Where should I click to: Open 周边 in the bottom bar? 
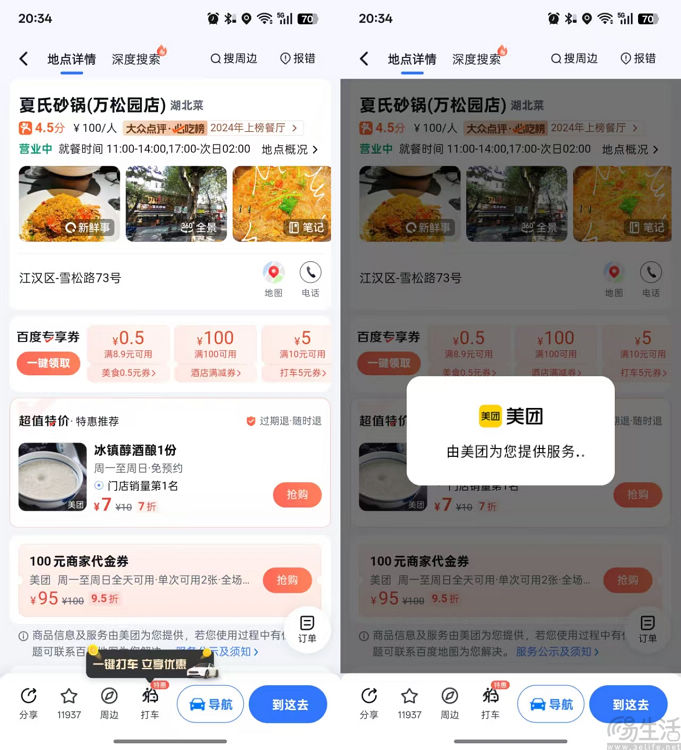coord(110,702)
